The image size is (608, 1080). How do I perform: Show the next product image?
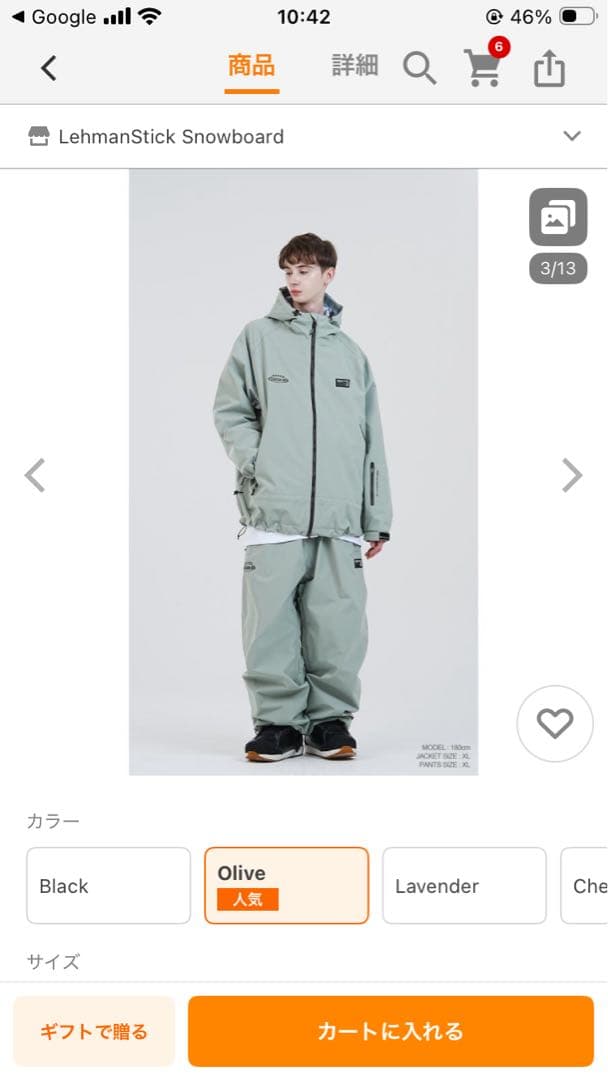[x=571, y=475]
